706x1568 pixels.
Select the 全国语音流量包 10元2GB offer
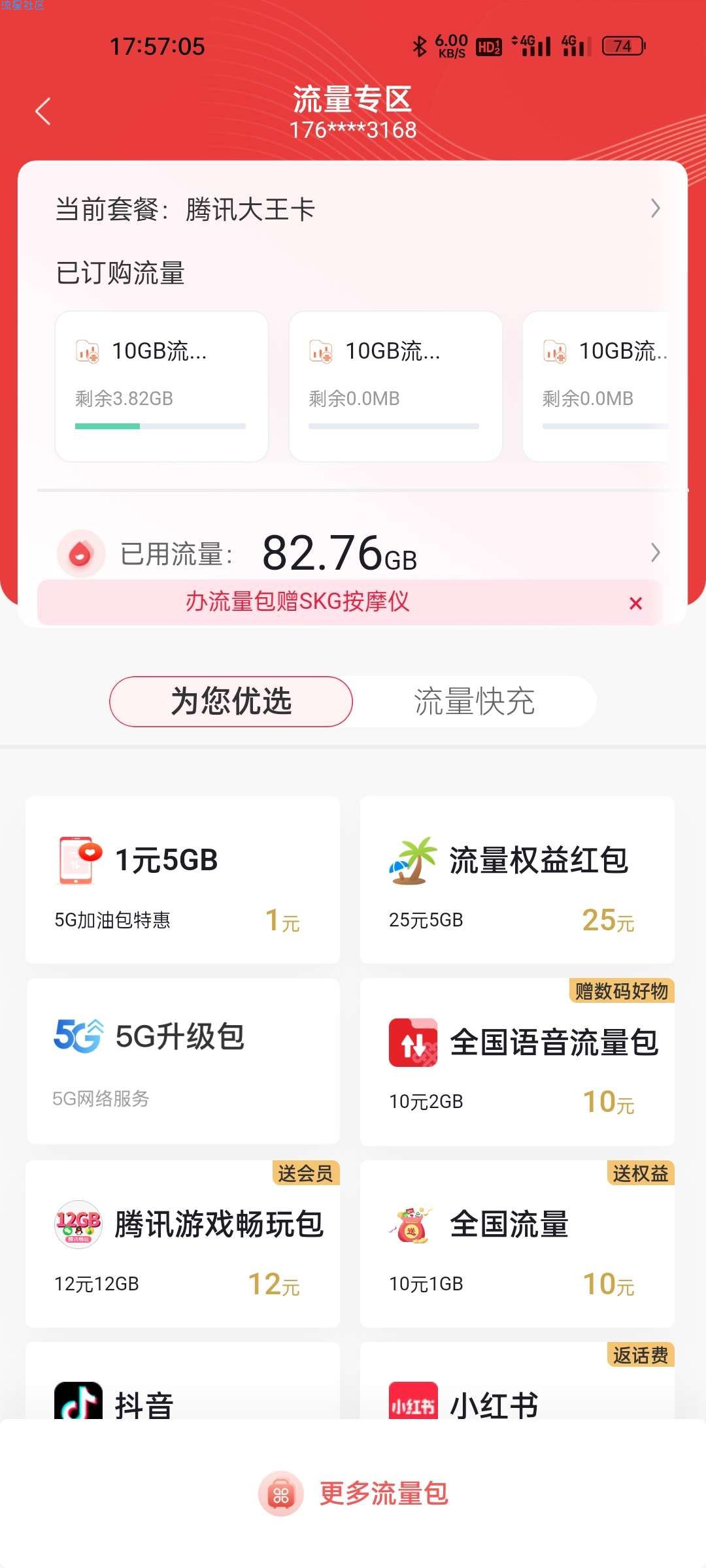[x=517, y=1062]
